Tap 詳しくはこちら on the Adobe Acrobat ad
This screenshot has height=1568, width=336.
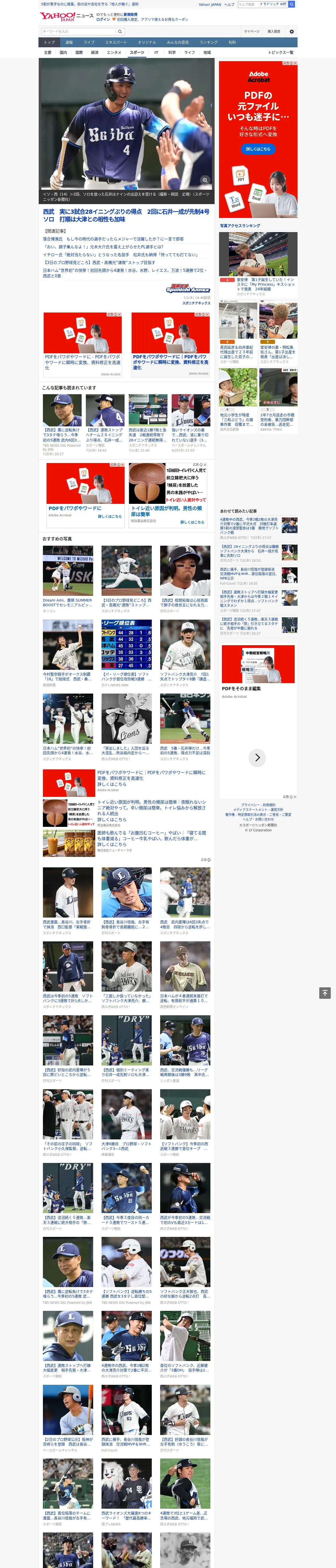(258, 149)
